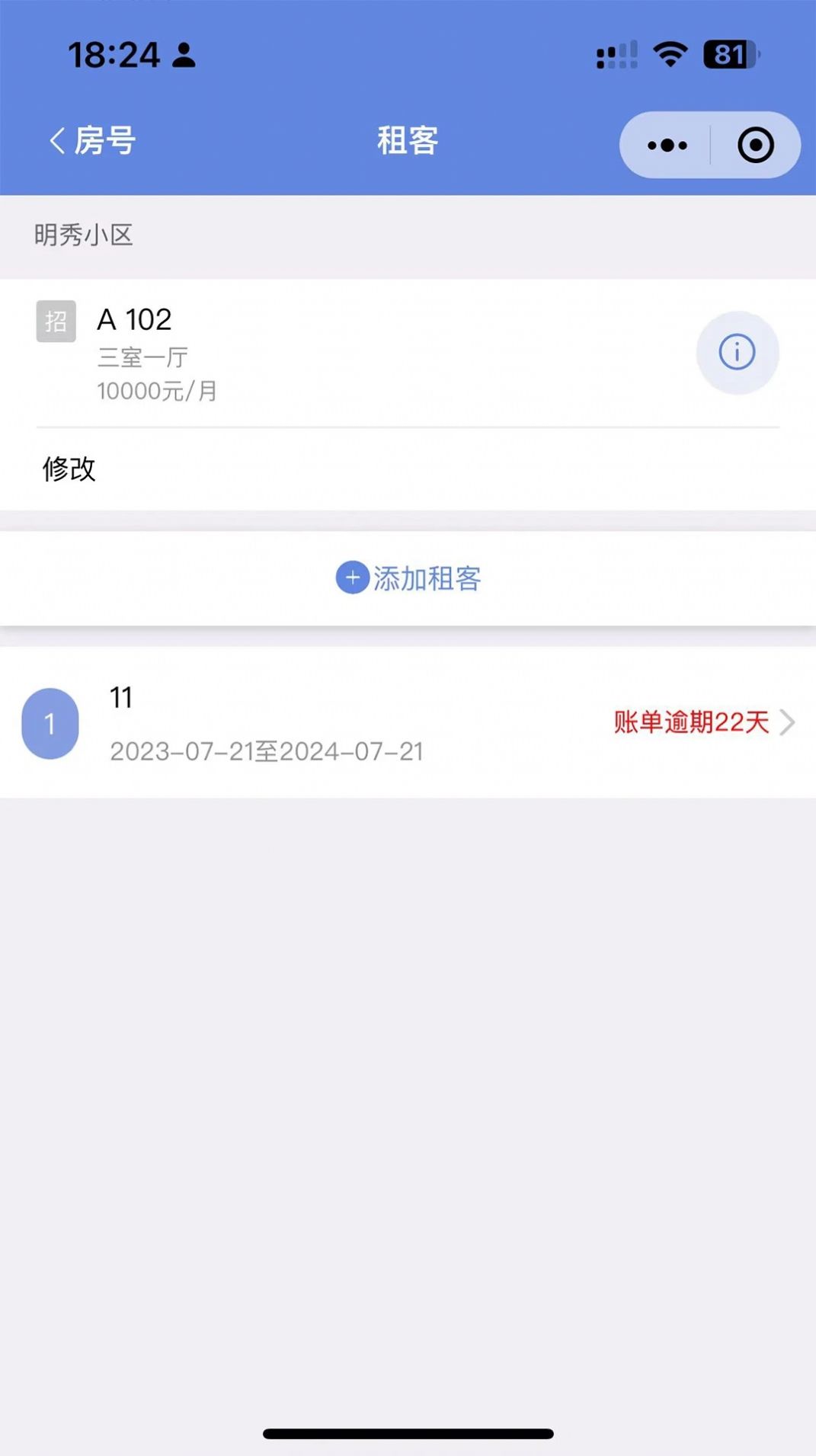Tap the plus icon beside 添加租客
Viewport: 816px width, 1456px height.
pyautogui.click(x=351, y=578)
